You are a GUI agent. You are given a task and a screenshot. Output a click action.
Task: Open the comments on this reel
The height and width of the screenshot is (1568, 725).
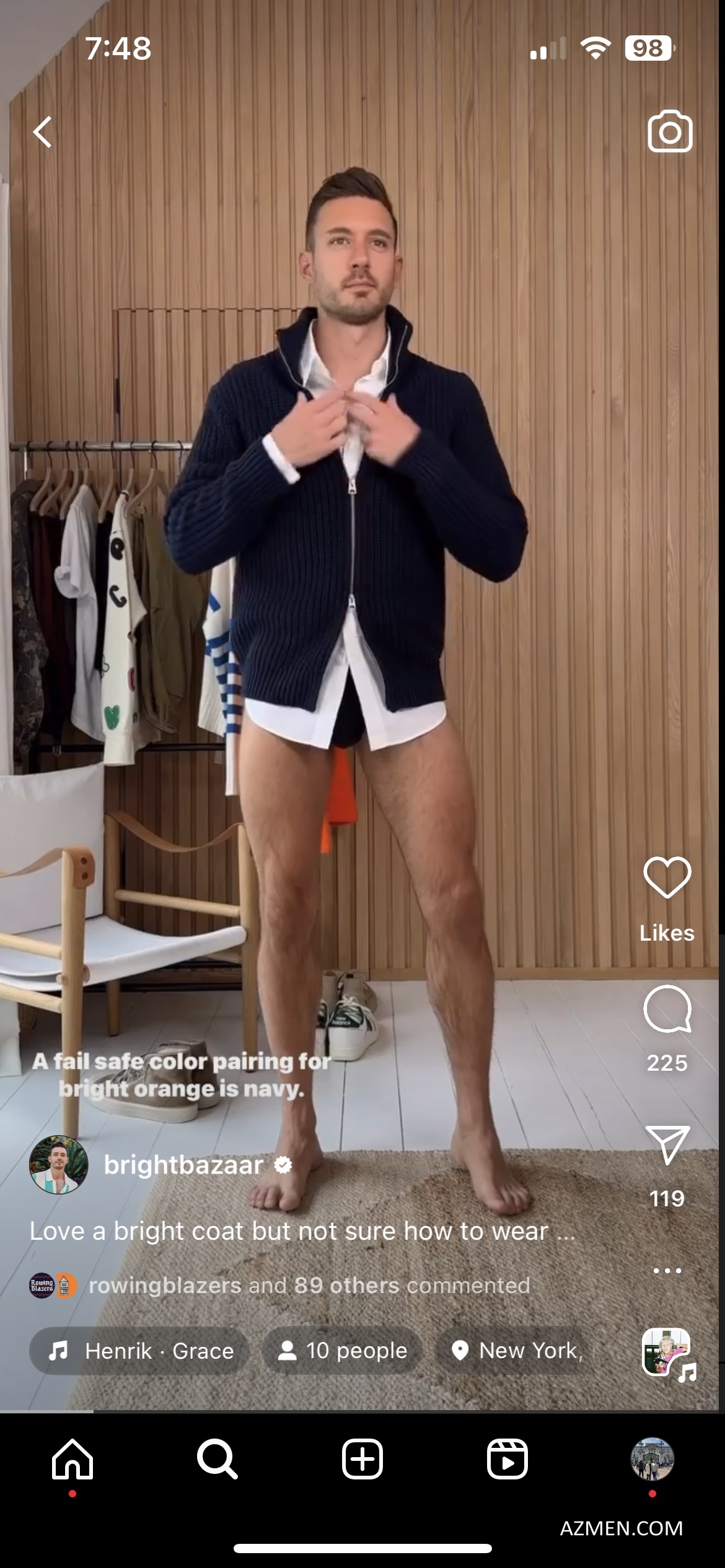(x=667, y=1009)
